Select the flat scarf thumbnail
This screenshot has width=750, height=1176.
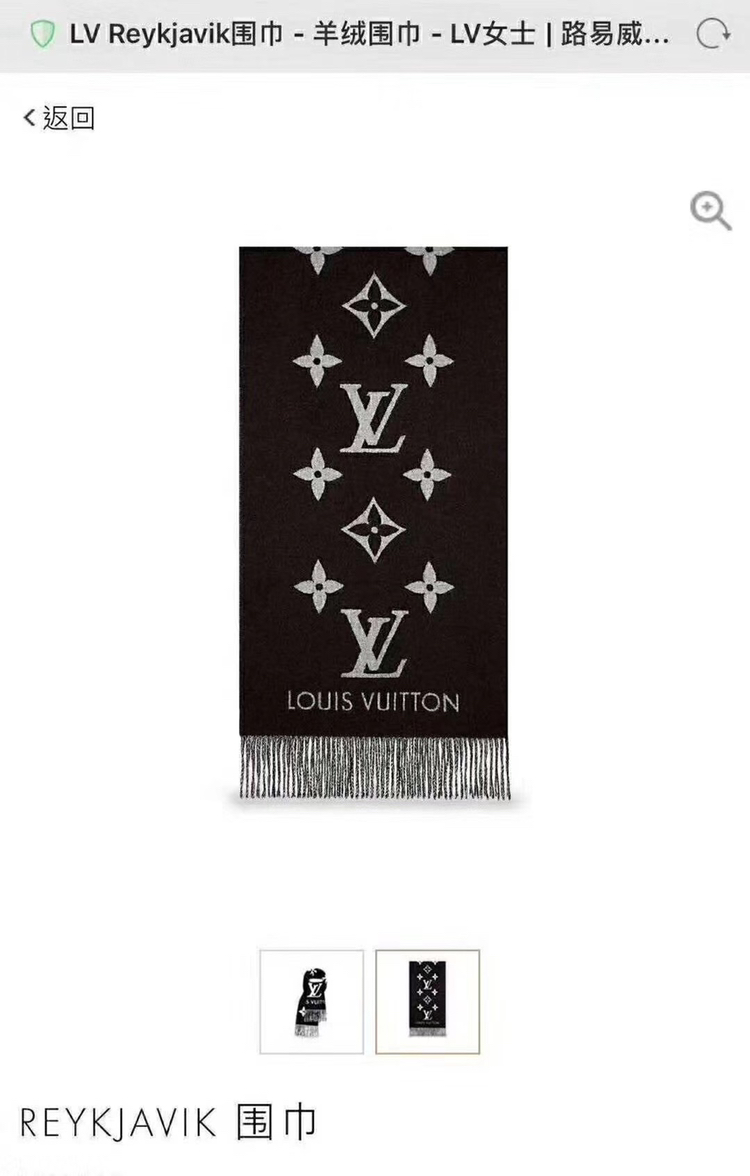tap(427, 1001)
